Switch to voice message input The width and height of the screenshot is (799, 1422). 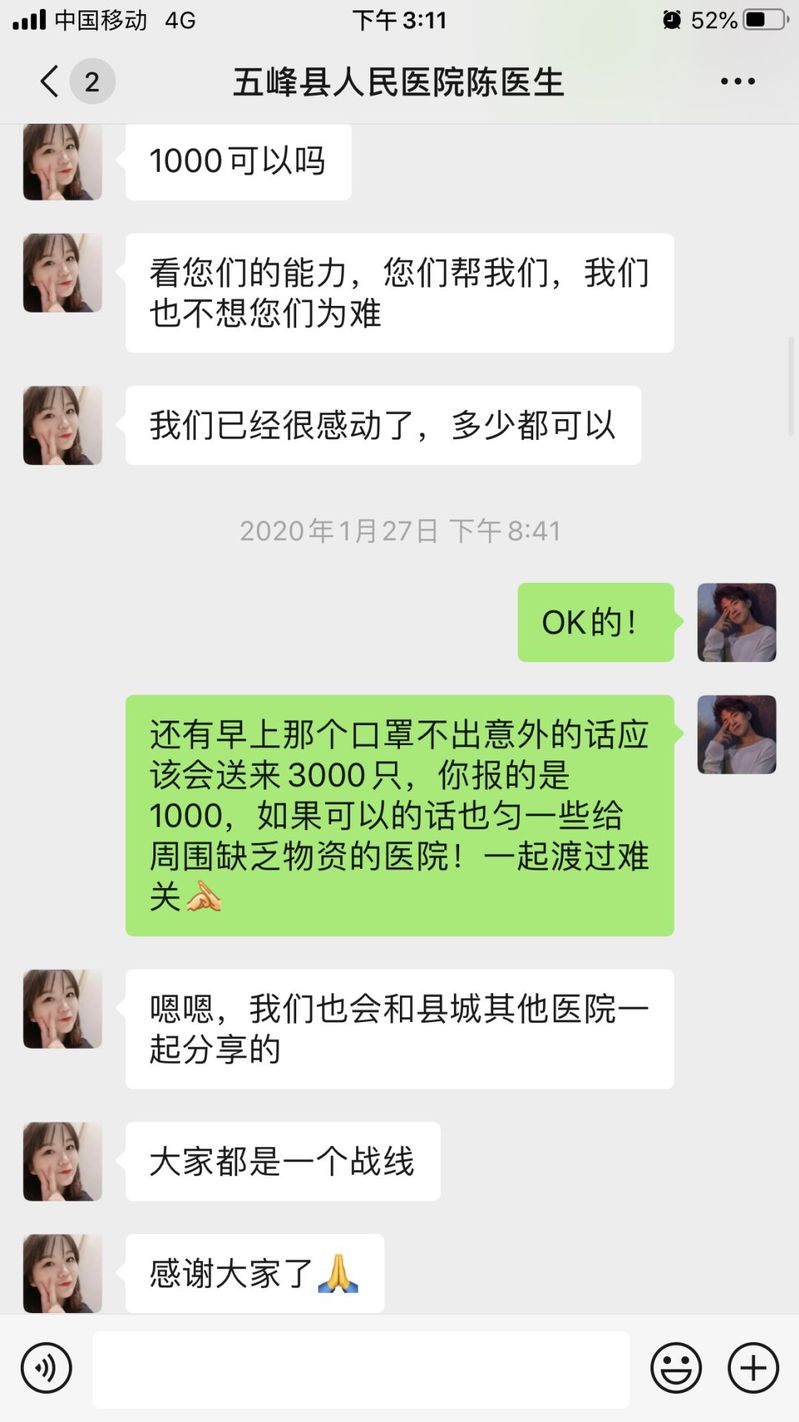tap(47, 1368)
